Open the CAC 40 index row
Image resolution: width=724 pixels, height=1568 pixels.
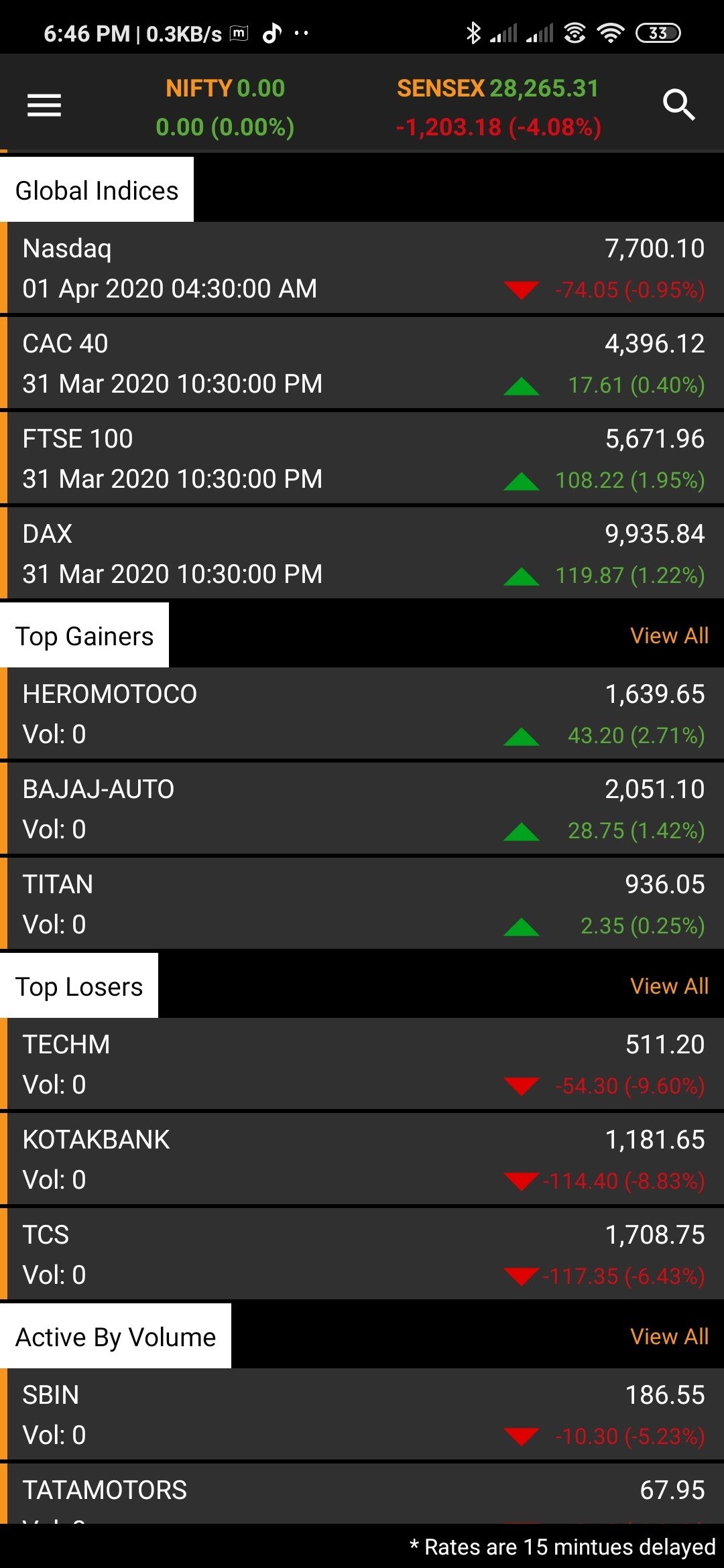(362, 363)
